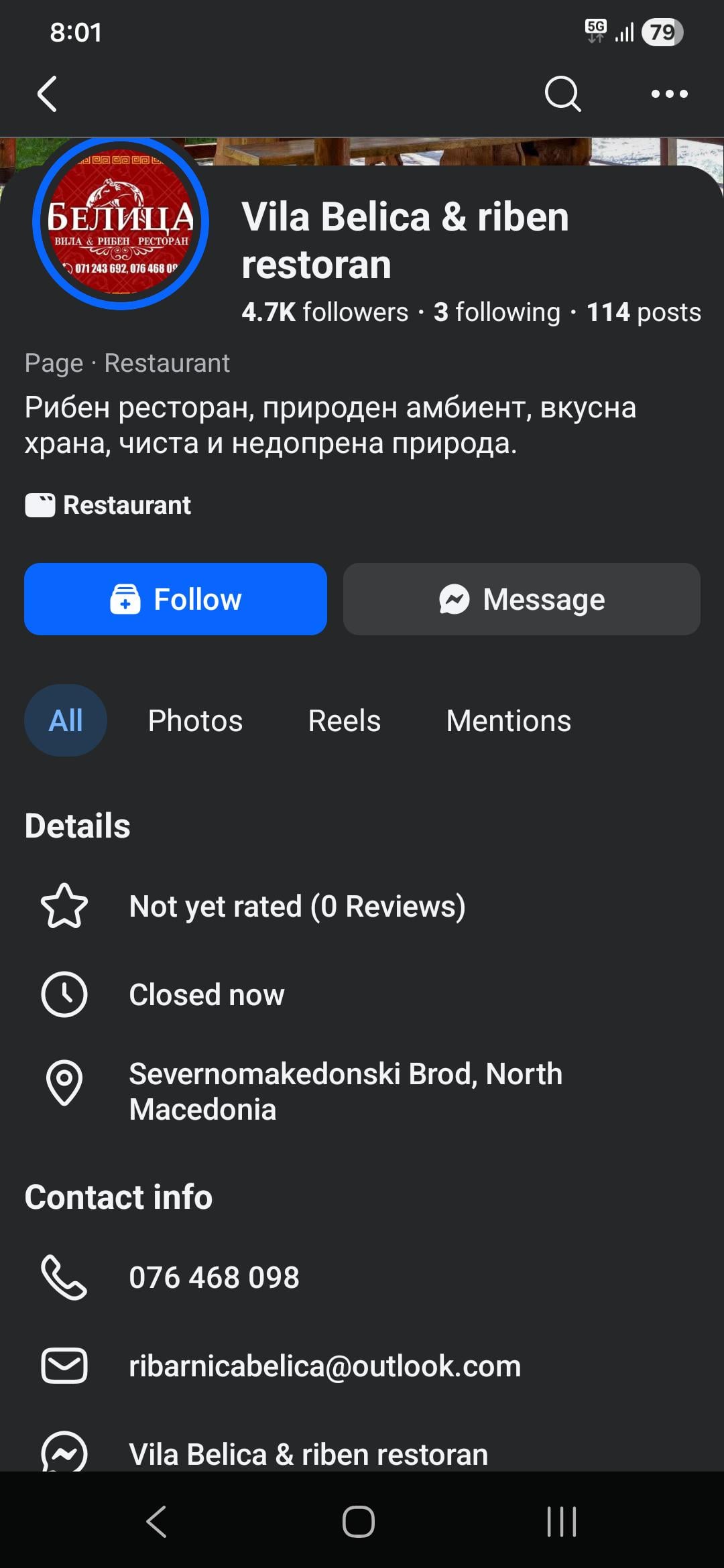
Task: Select the All tab
Action: pos(66,721)
